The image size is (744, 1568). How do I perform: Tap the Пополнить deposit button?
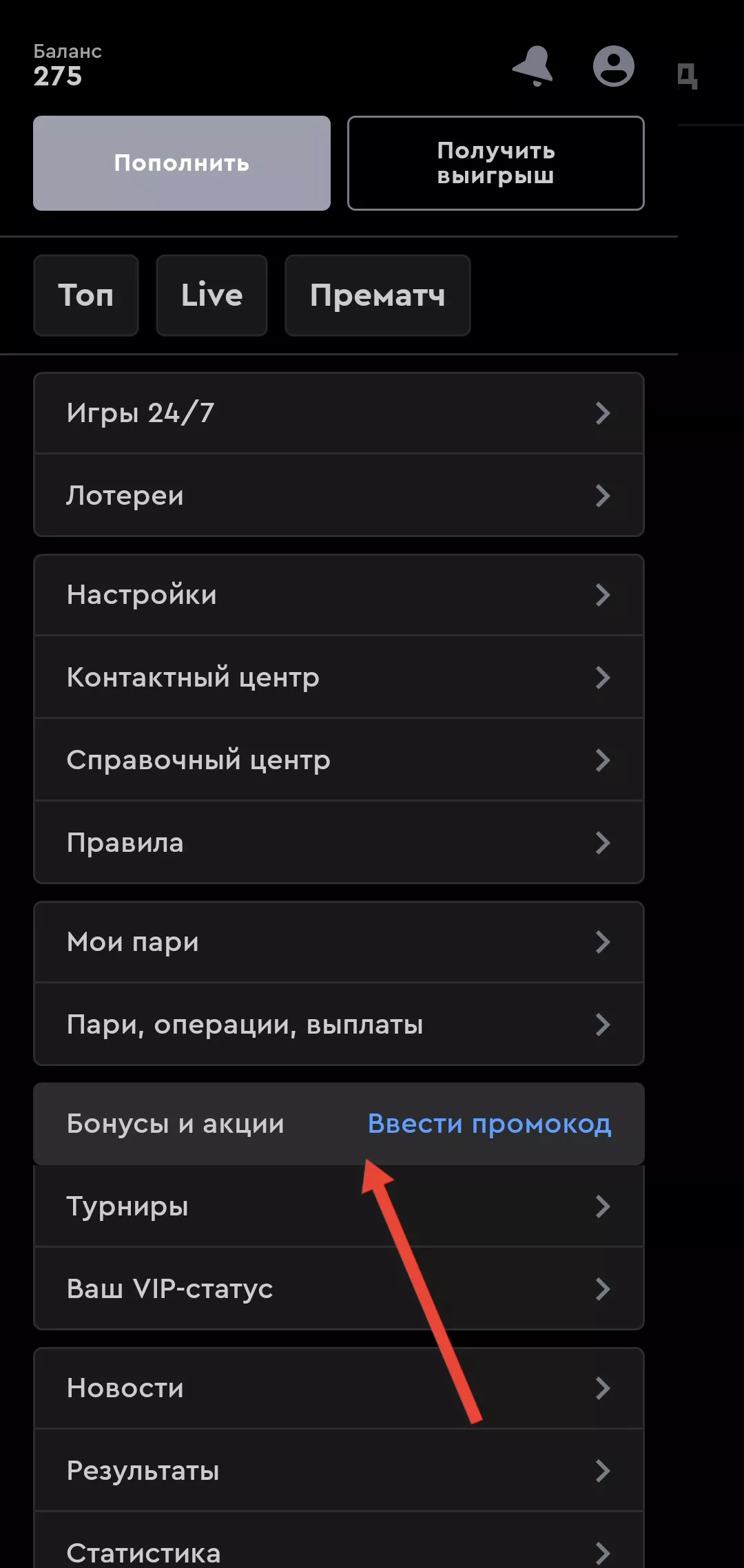coord(182,163)
